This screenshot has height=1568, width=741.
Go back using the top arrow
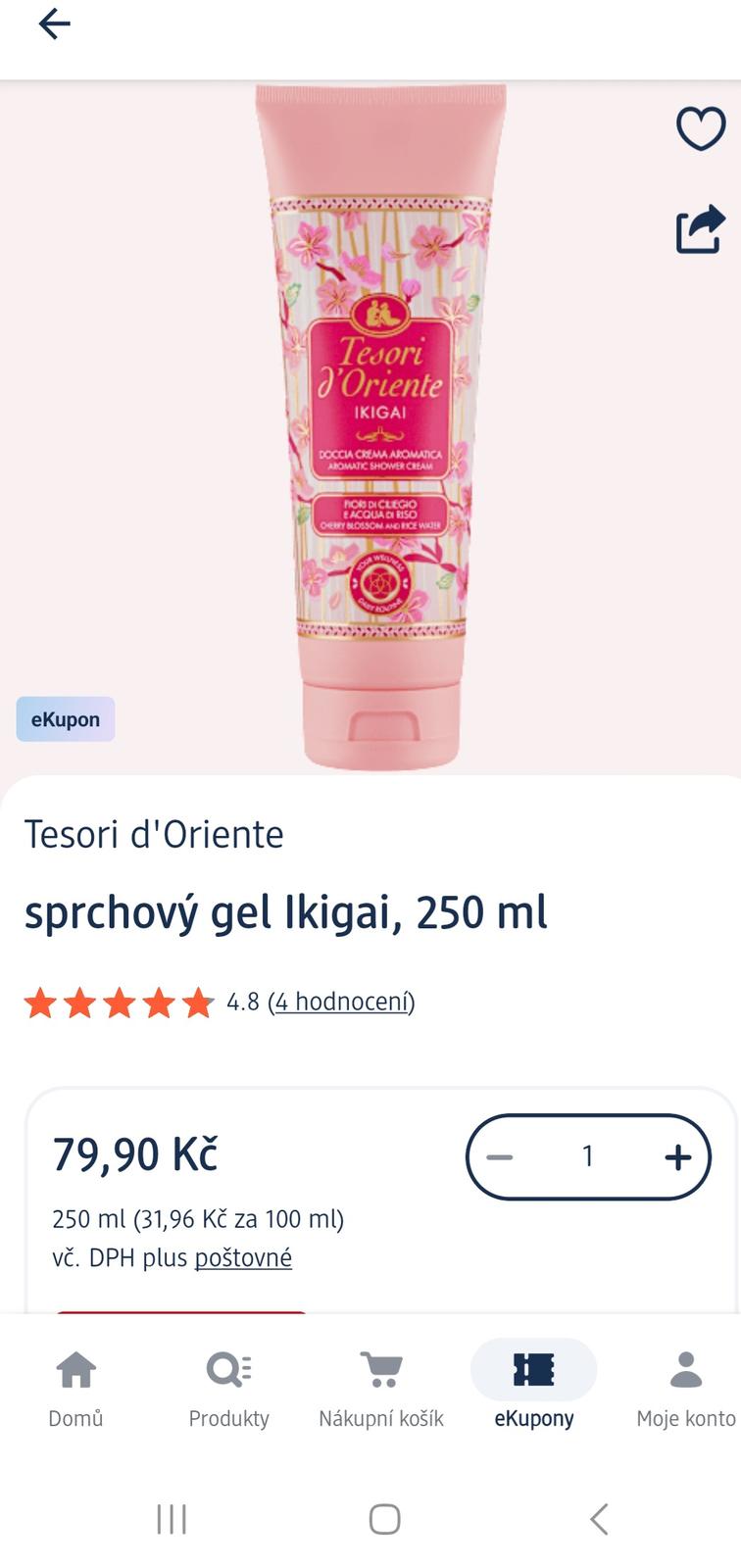[54, 24]
